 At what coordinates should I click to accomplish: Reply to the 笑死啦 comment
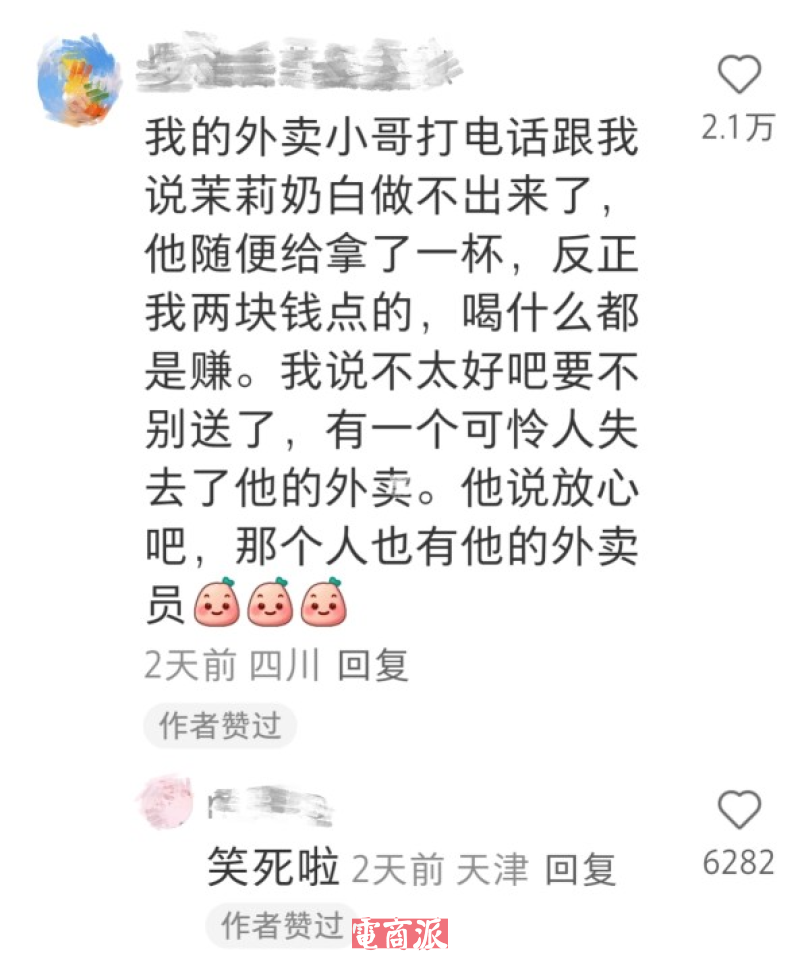[580, 870]
